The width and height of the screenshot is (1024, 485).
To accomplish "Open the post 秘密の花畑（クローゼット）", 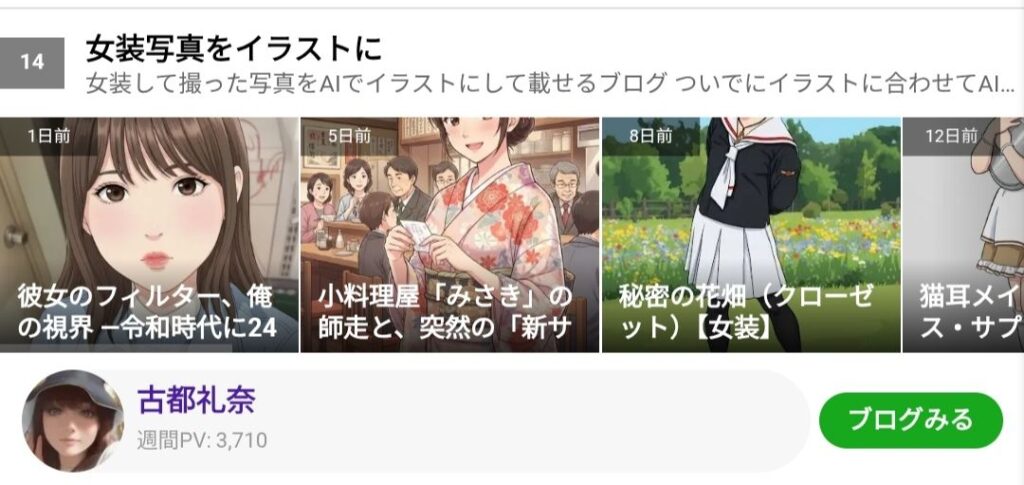I will (750, 235).
